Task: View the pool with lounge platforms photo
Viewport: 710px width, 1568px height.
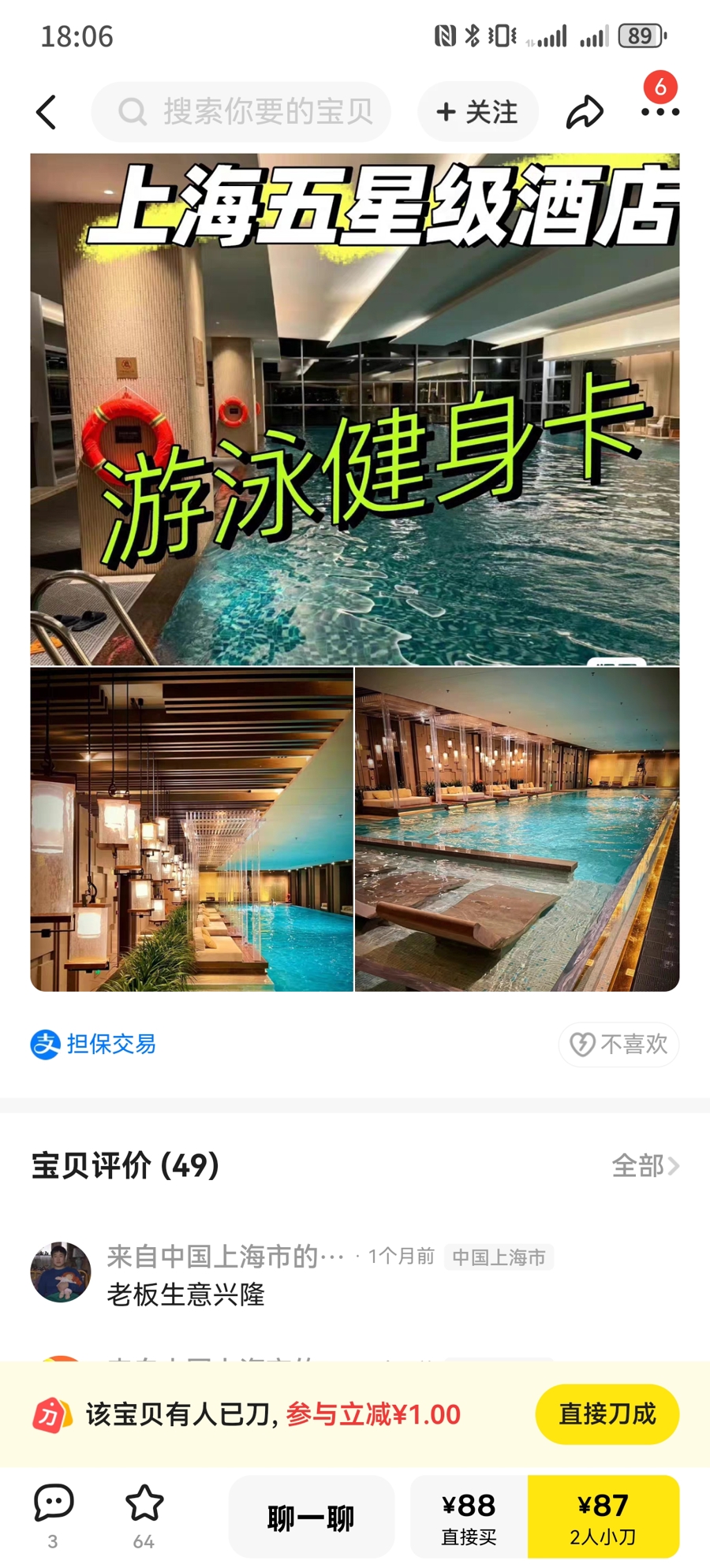Action: click(x=517, y=829)
